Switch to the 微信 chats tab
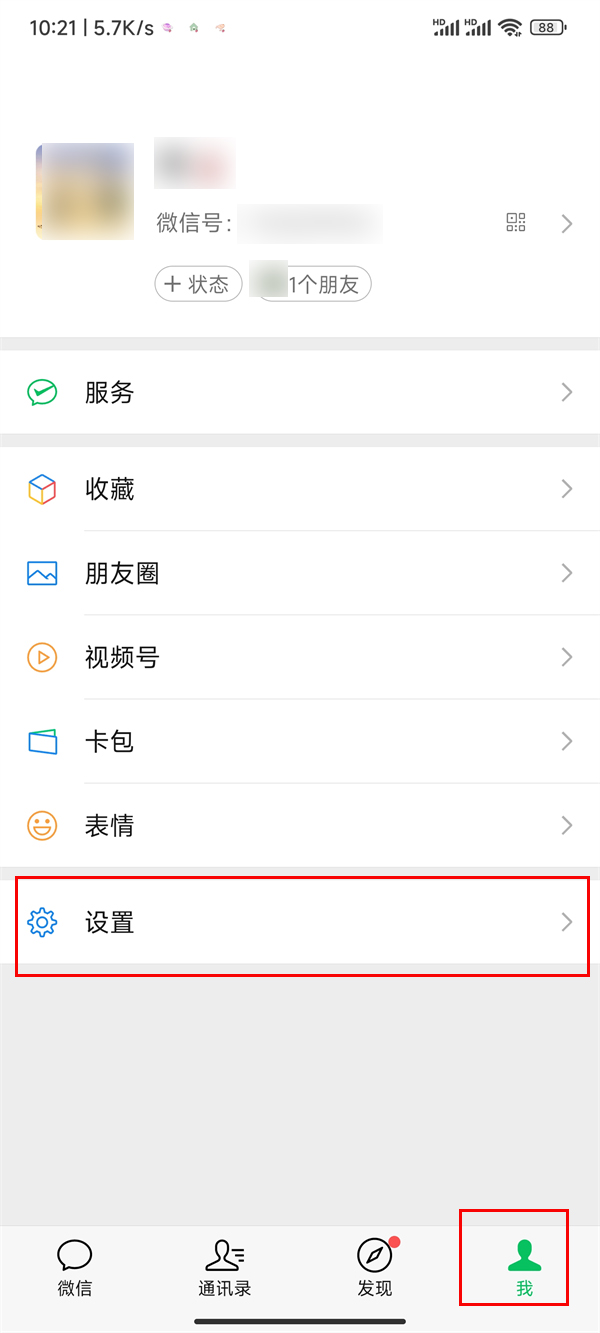Viewport: 600px width, 1333px height. click(x=75, y=1268)
